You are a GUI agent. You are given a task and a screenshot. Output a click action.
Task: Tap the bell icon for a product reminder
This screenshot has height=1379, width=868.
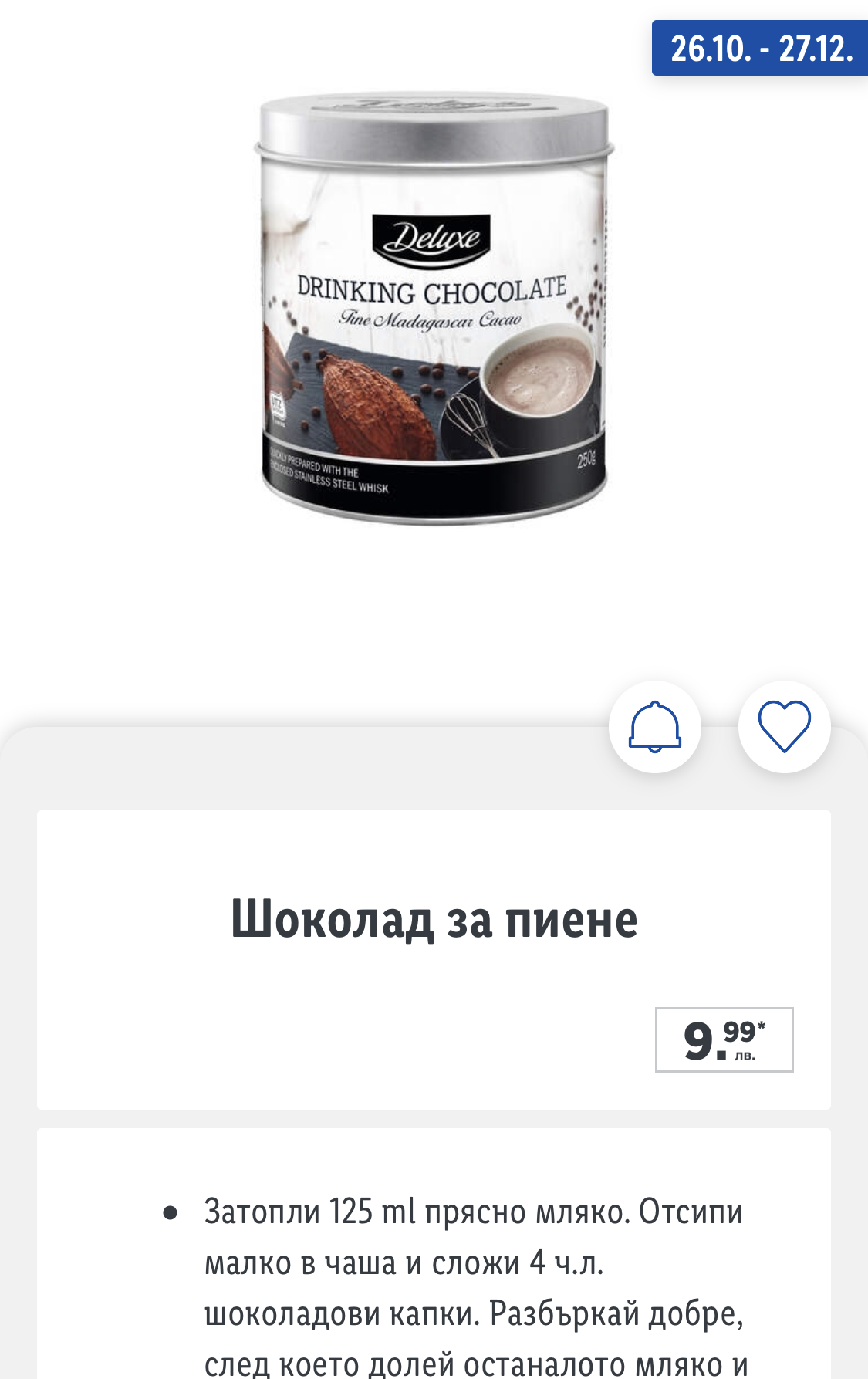pyautogui.click(x=654, y=727)
